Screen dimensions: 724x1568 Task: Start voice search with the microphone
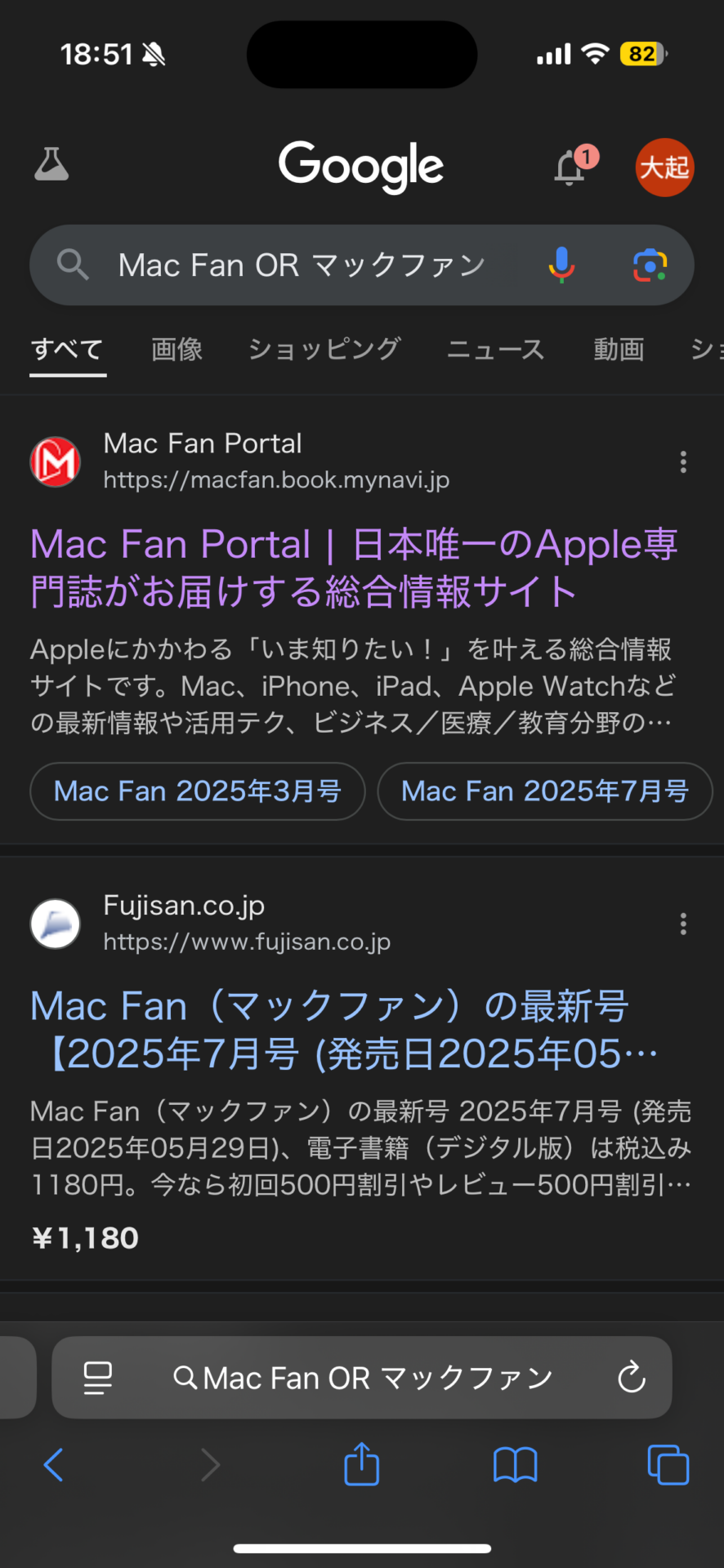(561, 265)
